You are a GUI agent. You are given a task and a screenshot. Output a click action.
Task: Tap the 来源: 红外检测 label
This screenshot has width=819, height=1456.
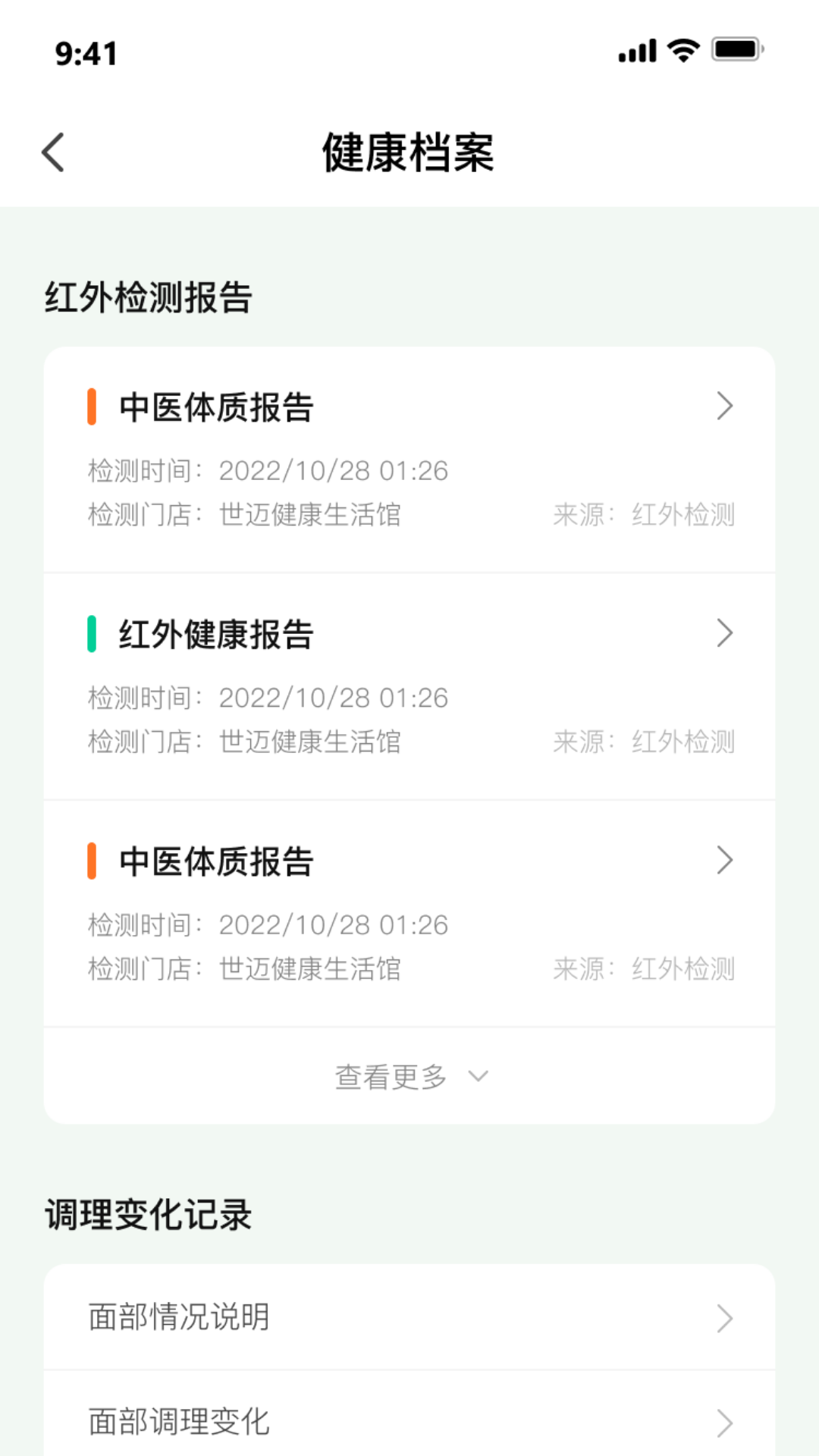click(644, 514)
